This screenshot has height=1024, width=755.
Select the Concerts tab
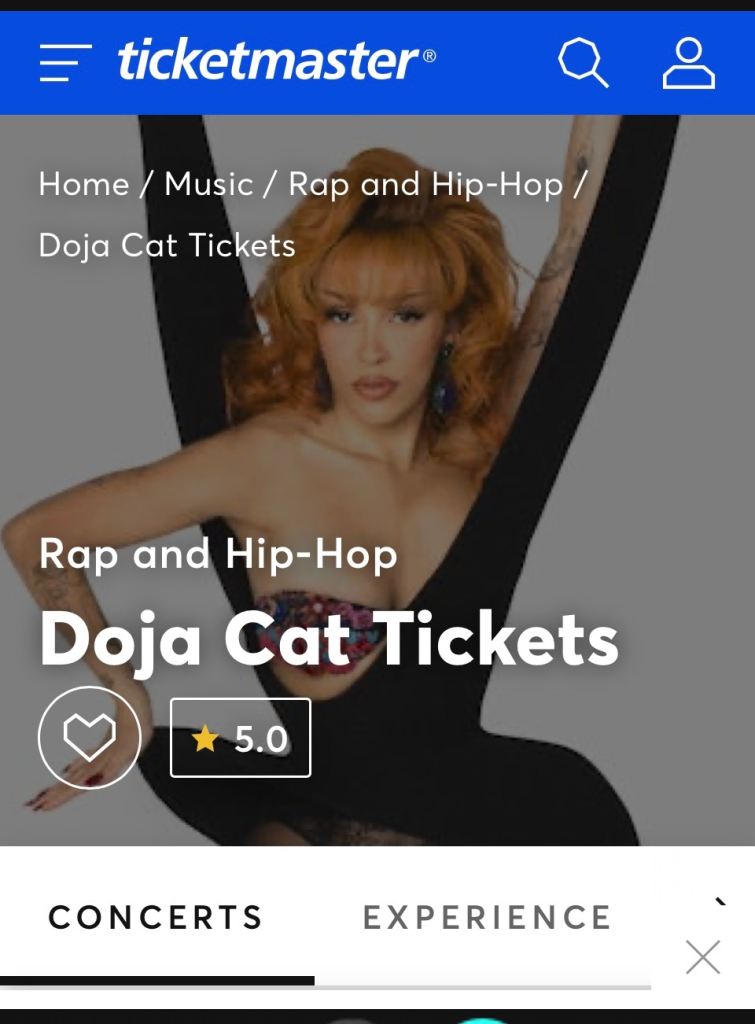[155, 917]
